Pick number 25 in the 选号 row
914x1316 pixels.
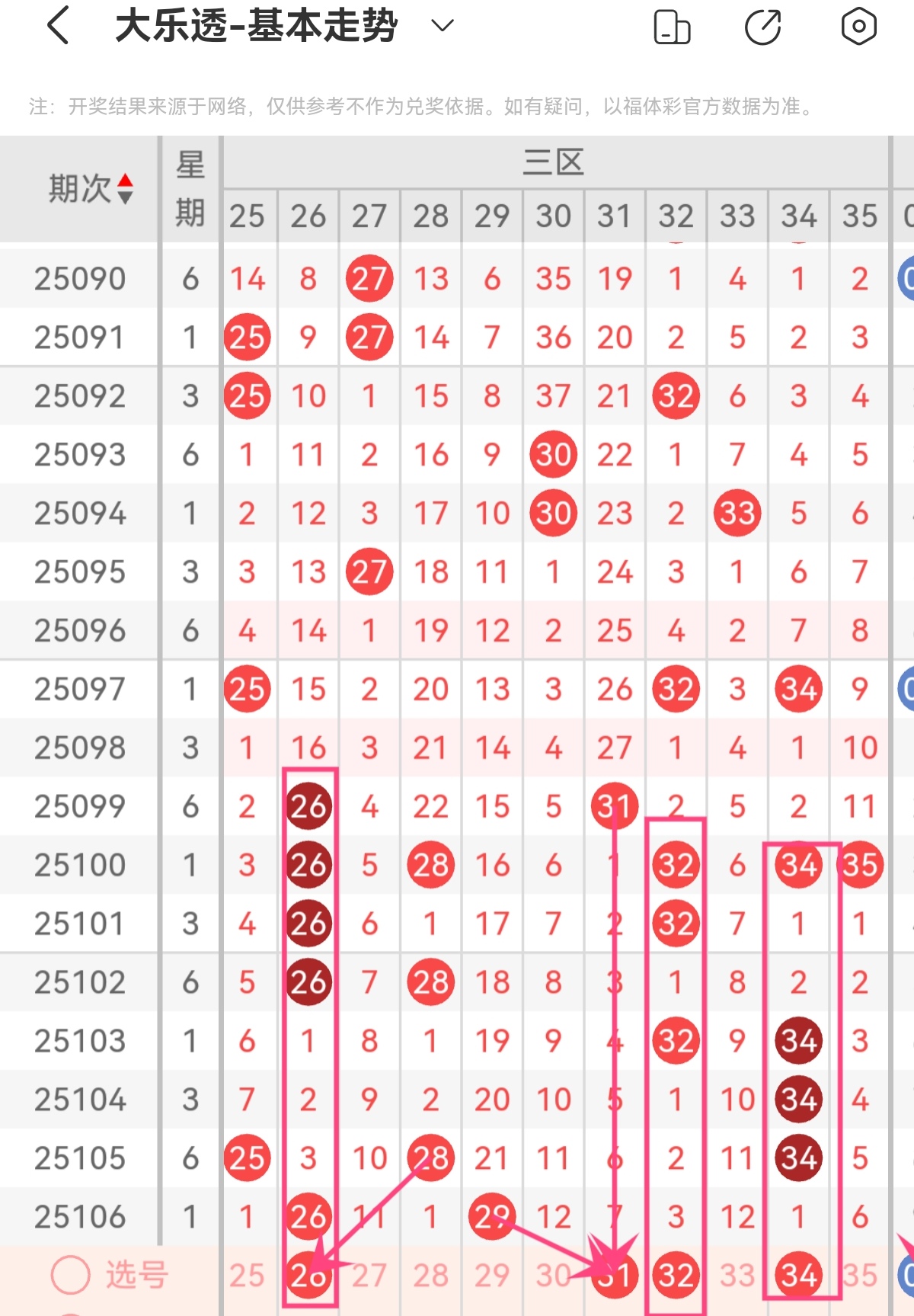[247, 1276]
